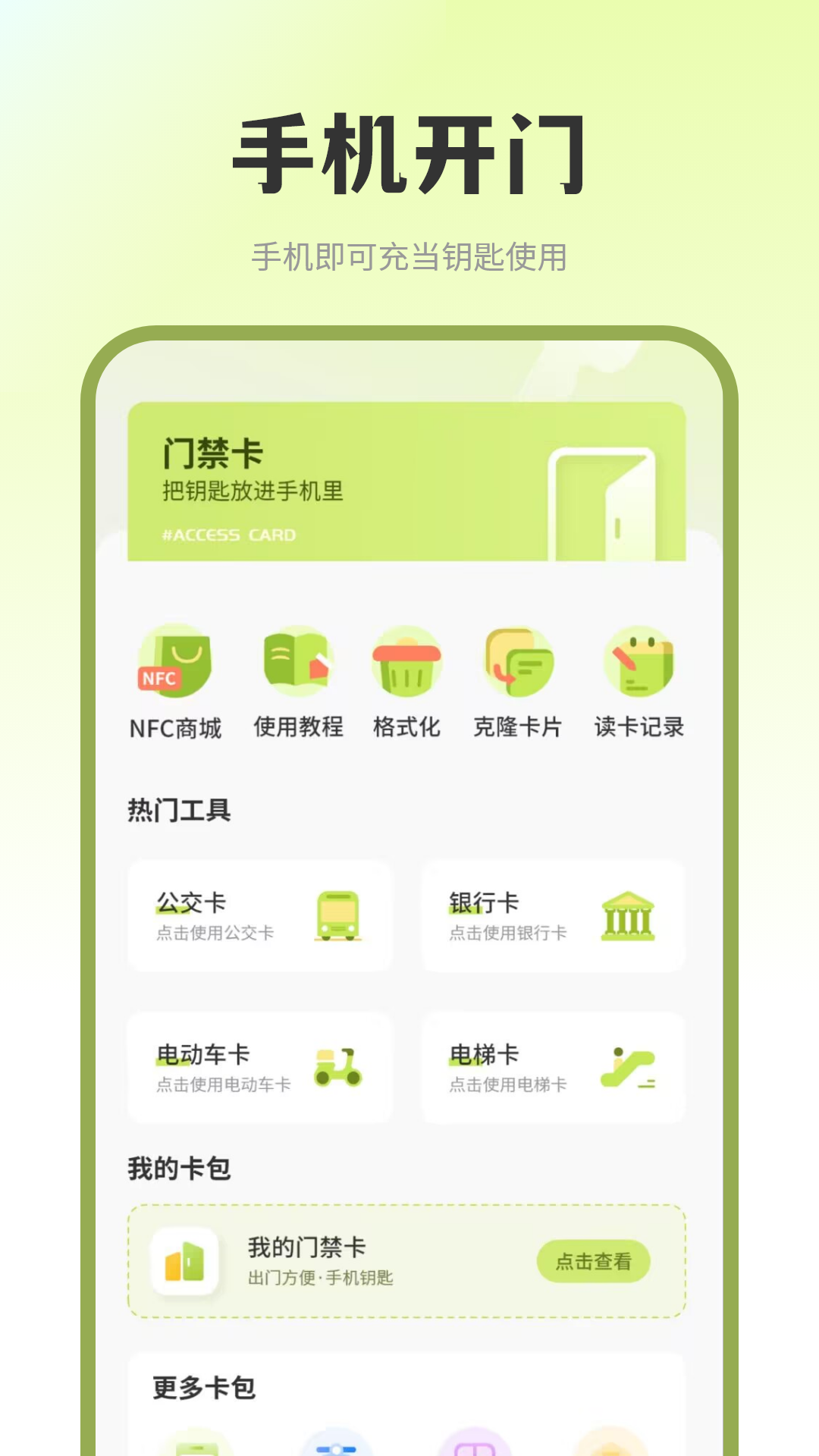The image size is (819, 1456).
Task: Select the 电动车卡 tool card
Action: coord(262,1067)
